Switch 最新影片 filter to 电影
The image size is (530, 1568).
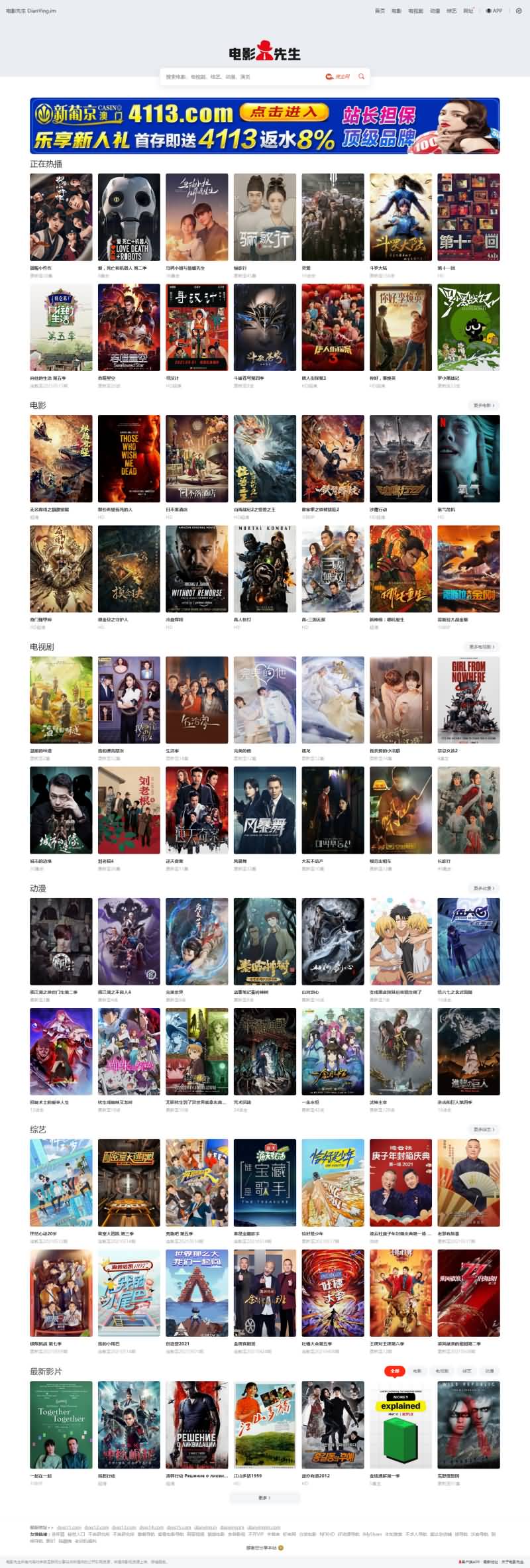[x=417, y=1371]
